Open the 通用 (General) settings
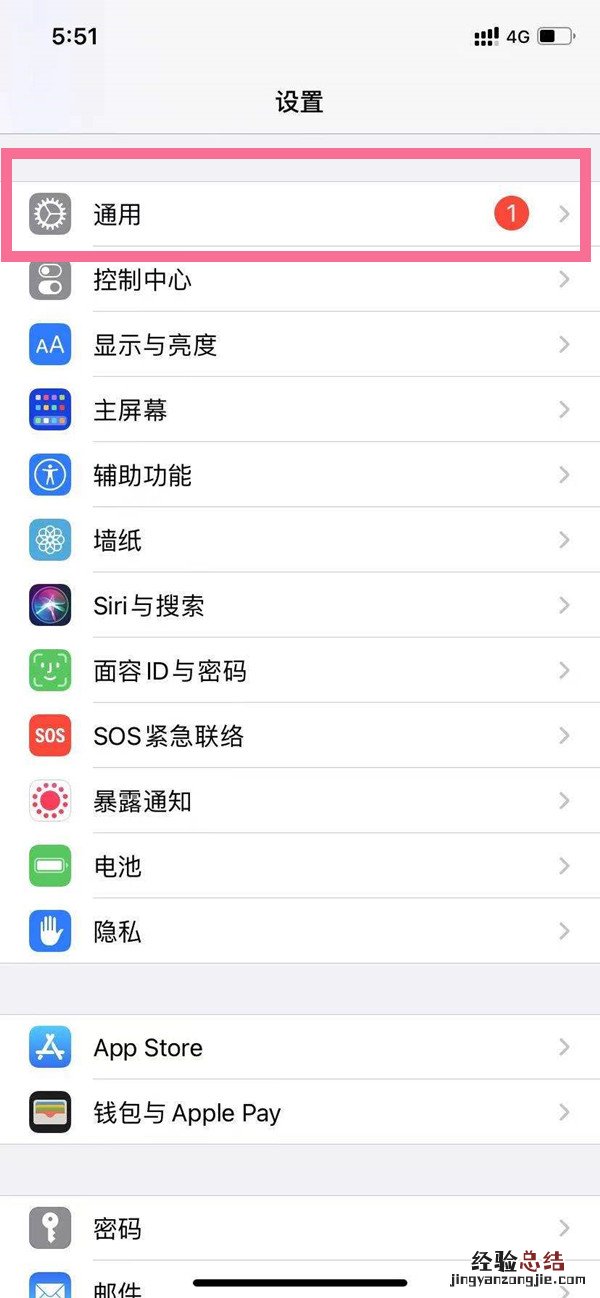 [x=300, y=214]
